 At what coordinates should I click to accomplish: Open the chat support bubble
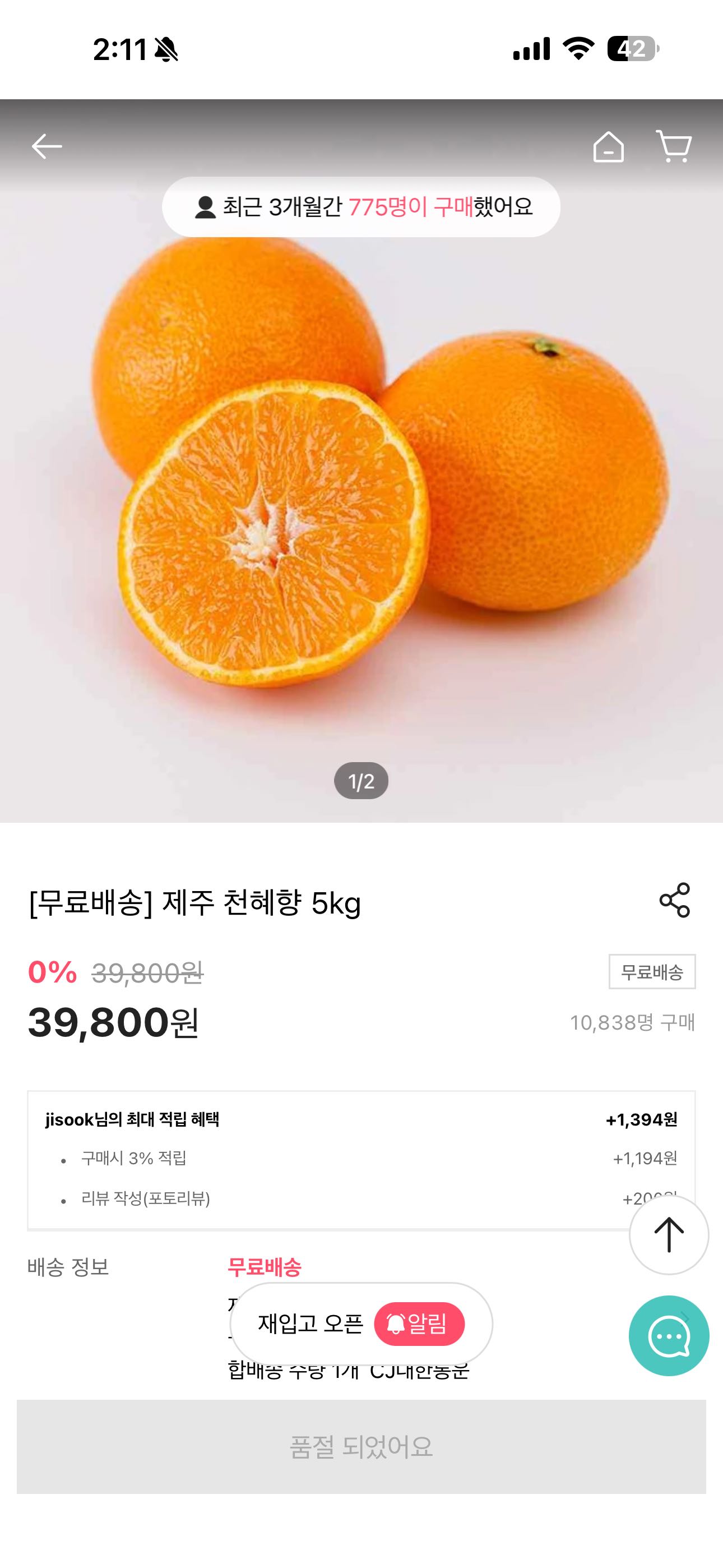click(668, 1335)
